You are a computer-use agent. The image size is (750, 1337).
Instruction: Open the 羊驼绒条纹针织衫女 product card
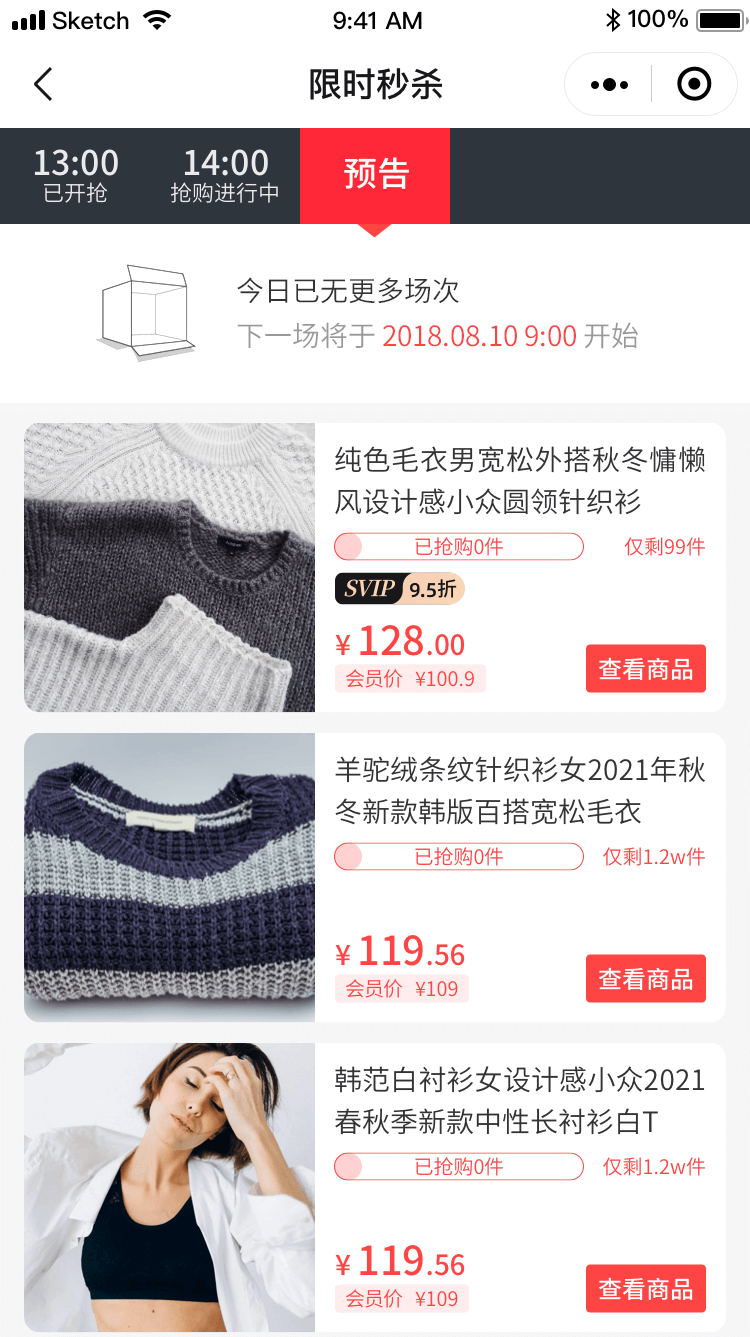click(519, 790)
